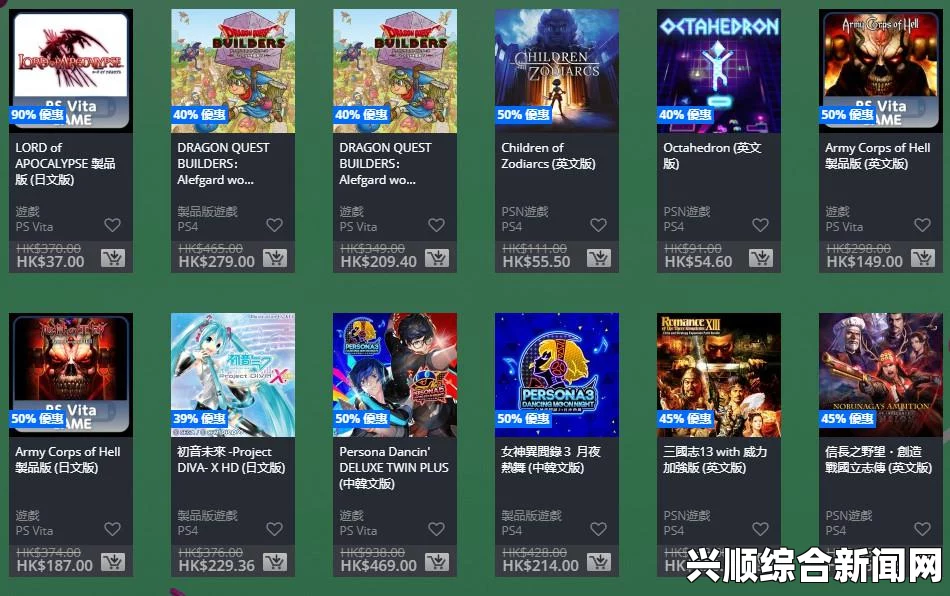Screen dimensions: 950x596
Task: Wishlist Army Corps of Hell 英文版
Action: (922, 226)
